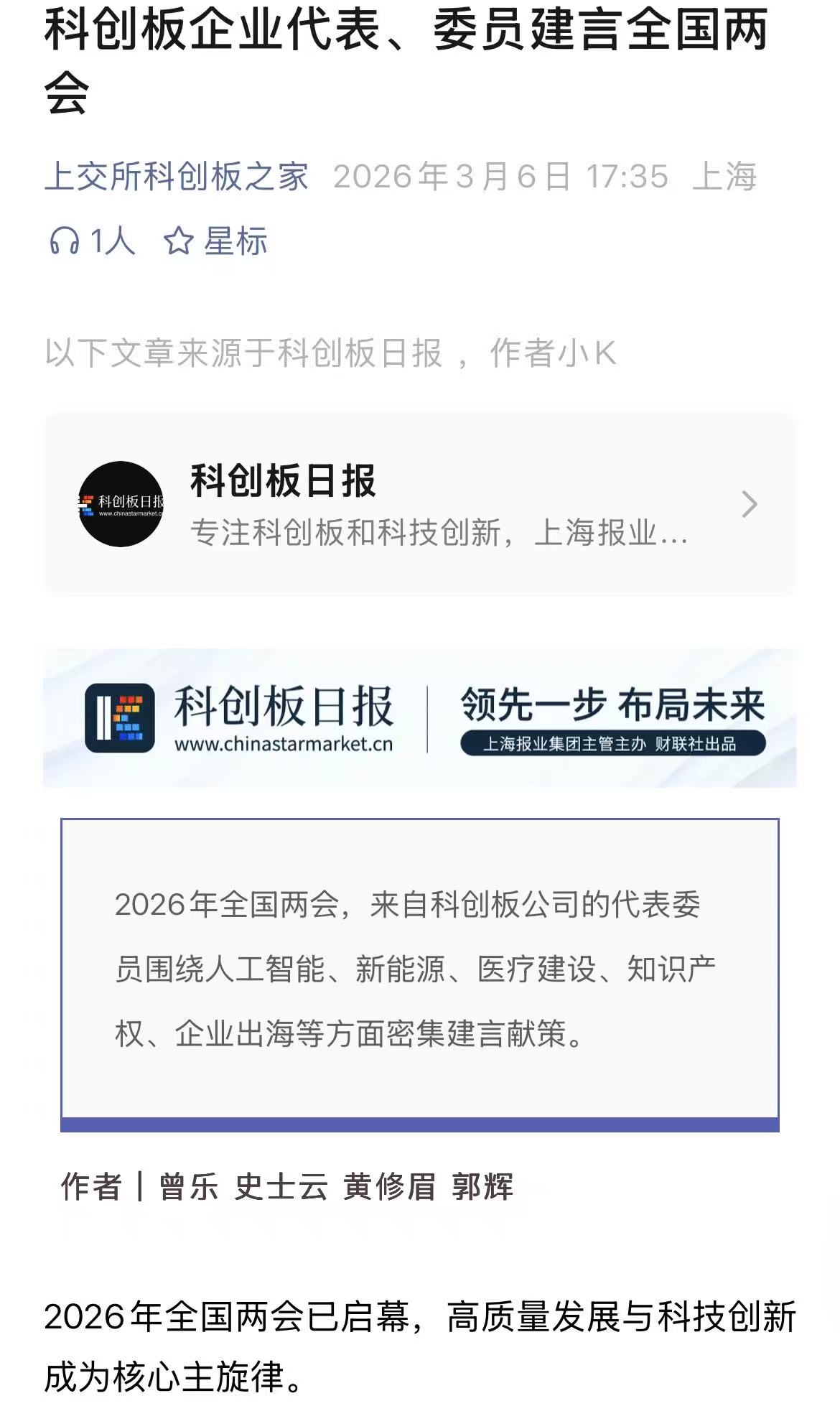Open the 科创板日报 source account card
The width and height of the screenshot is (840, 1406).
(419, 504)
